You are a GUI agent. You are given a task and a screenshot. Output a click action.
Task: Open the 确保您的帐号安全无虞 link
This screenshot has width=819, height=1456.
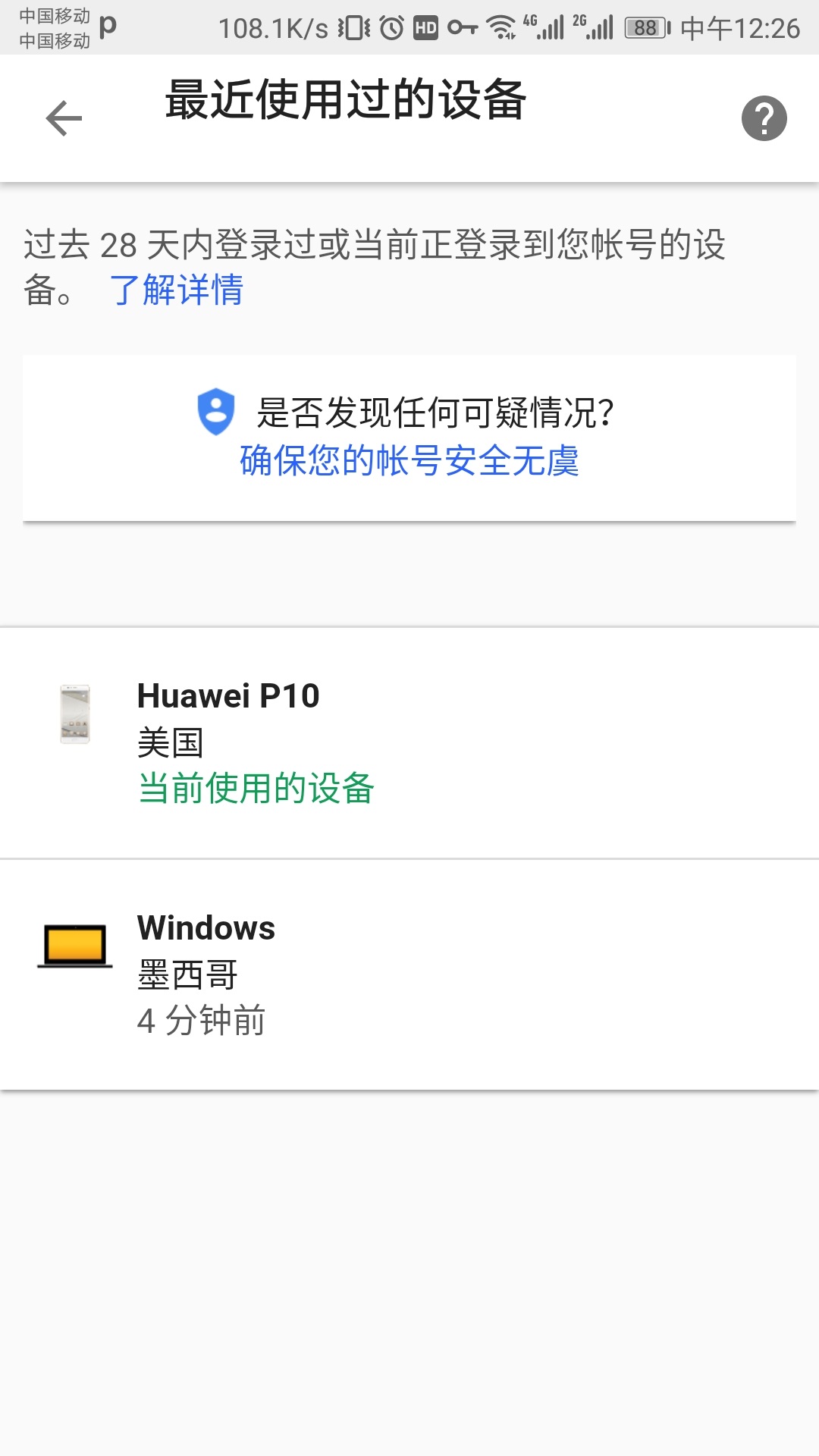[409, 461]
